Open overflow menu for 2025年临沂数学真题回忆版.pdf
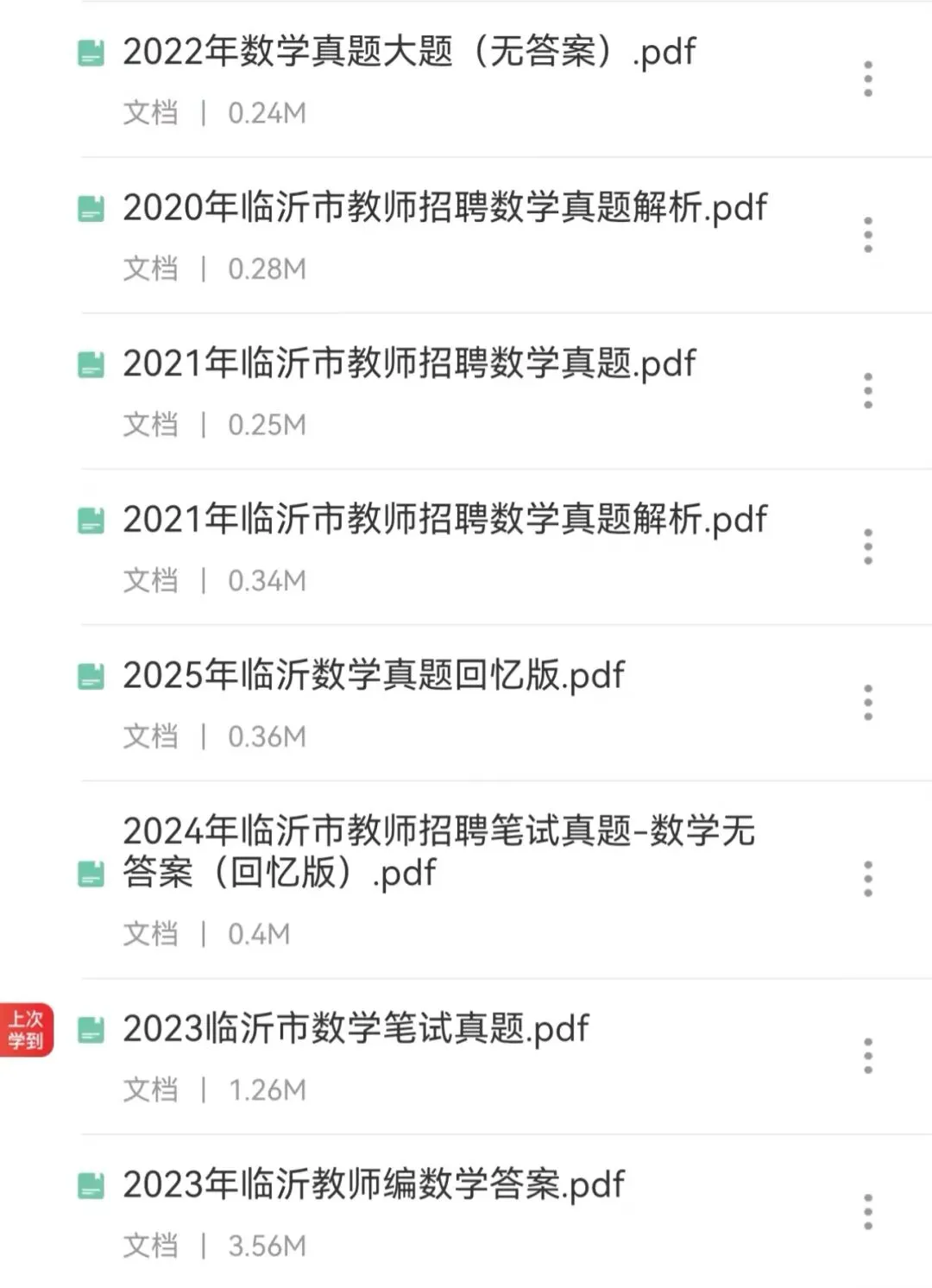 pos(868,703)
